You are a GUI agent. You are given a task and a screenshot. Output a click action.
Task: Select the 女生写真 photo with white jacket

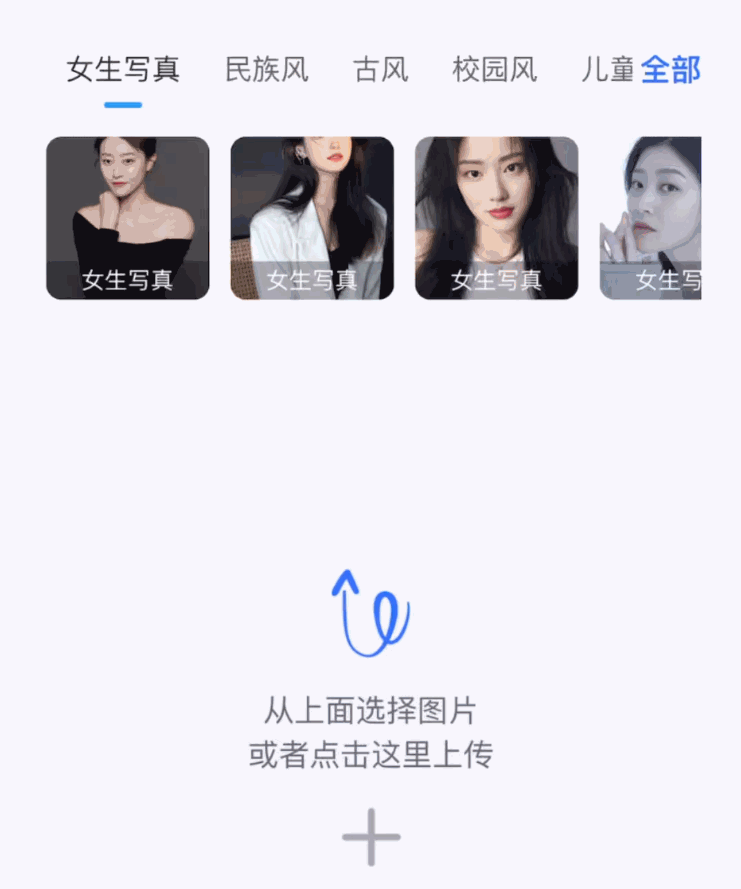(312, 218)
